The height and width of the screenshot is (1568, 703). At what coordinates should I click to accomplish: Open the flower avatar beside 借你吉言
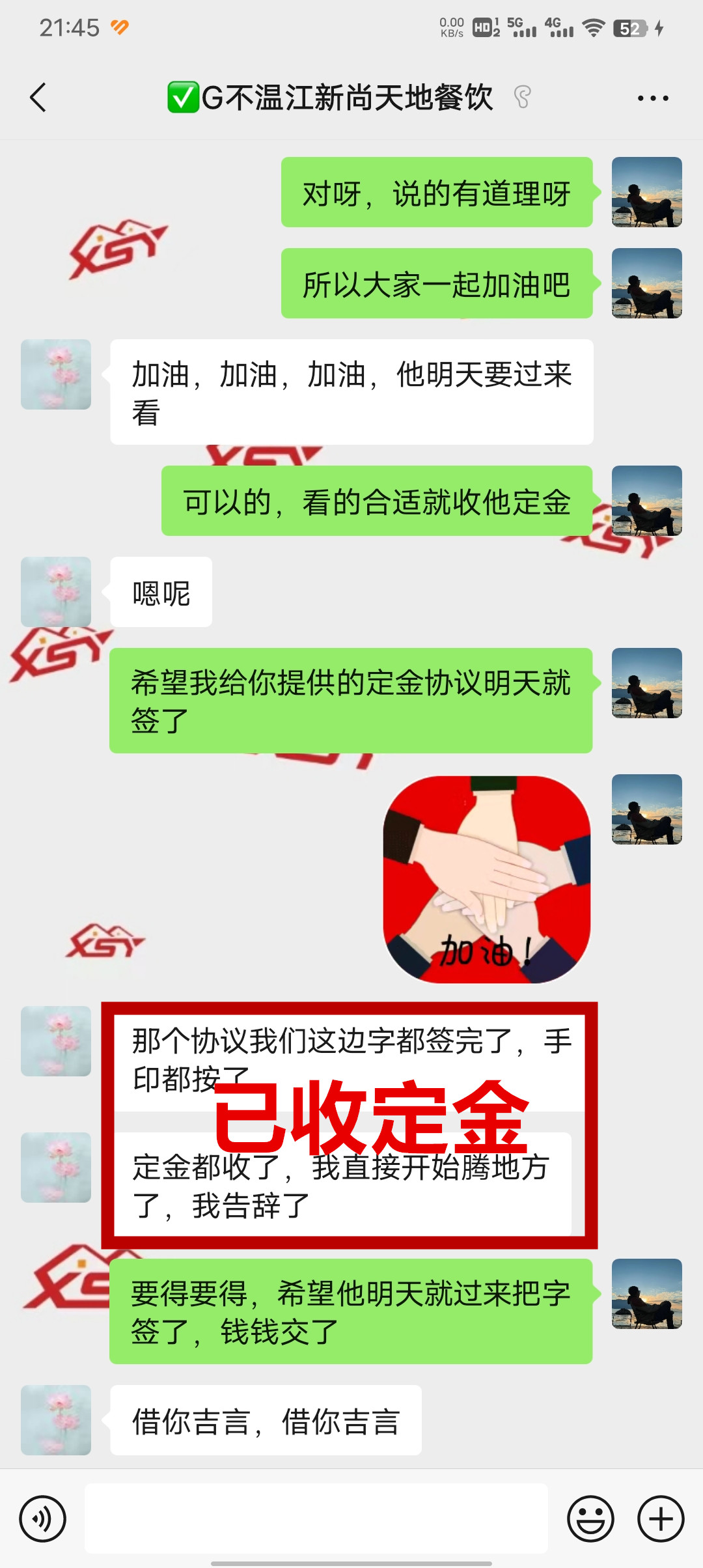coord(56,1420)
